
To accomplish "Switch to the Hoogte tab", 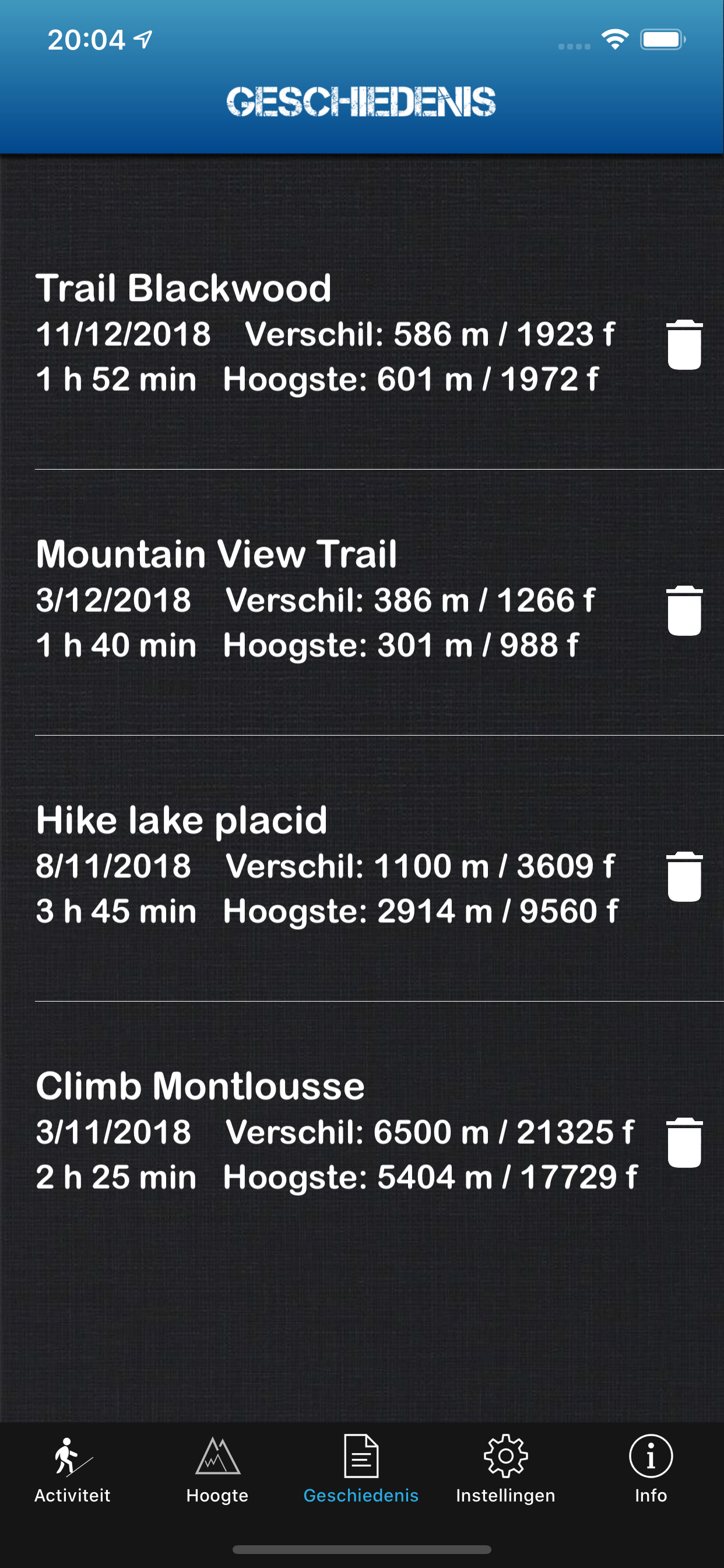I will tap(217, 1470).
